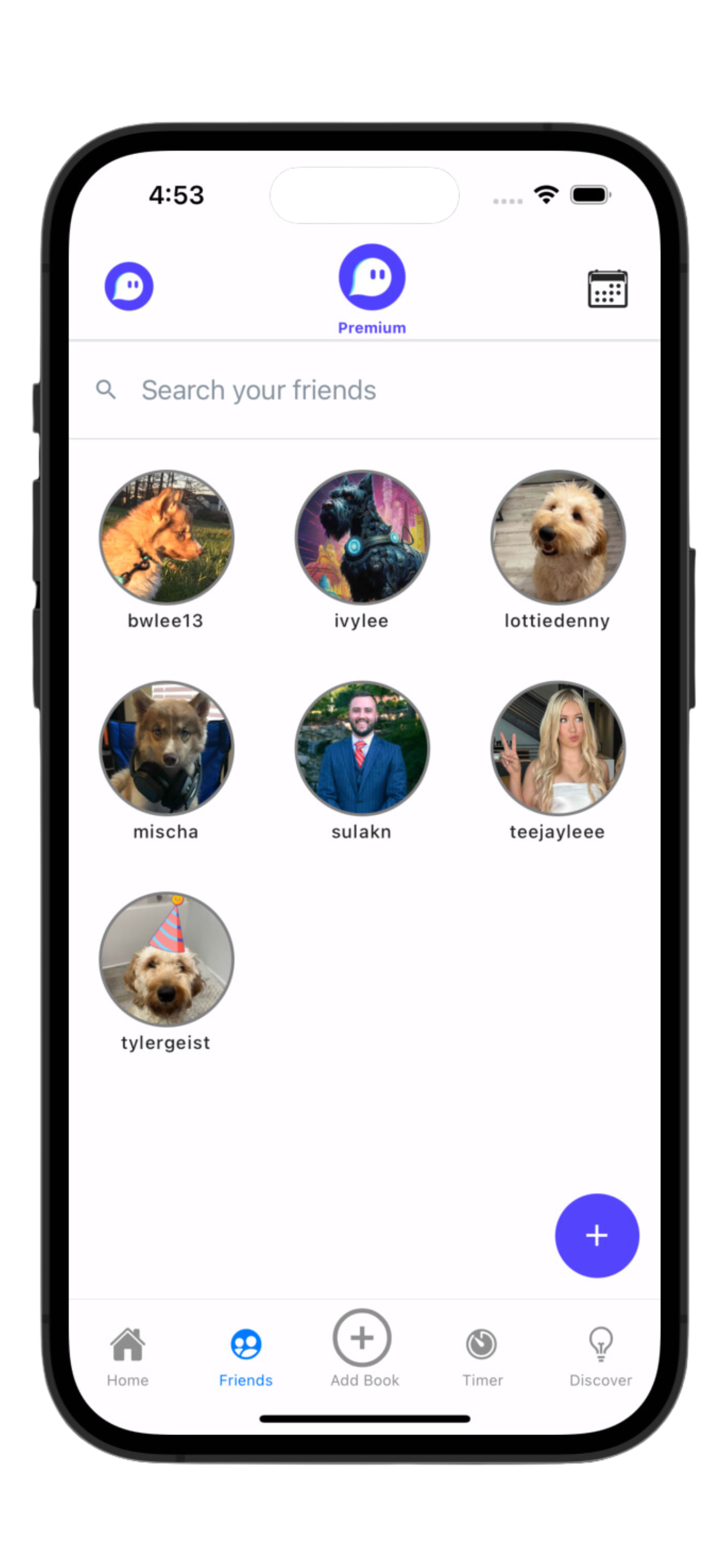Select the friend mischa
Viewport: 723px width, 1568px height.
pyautogui.click(x=166, y=748)
